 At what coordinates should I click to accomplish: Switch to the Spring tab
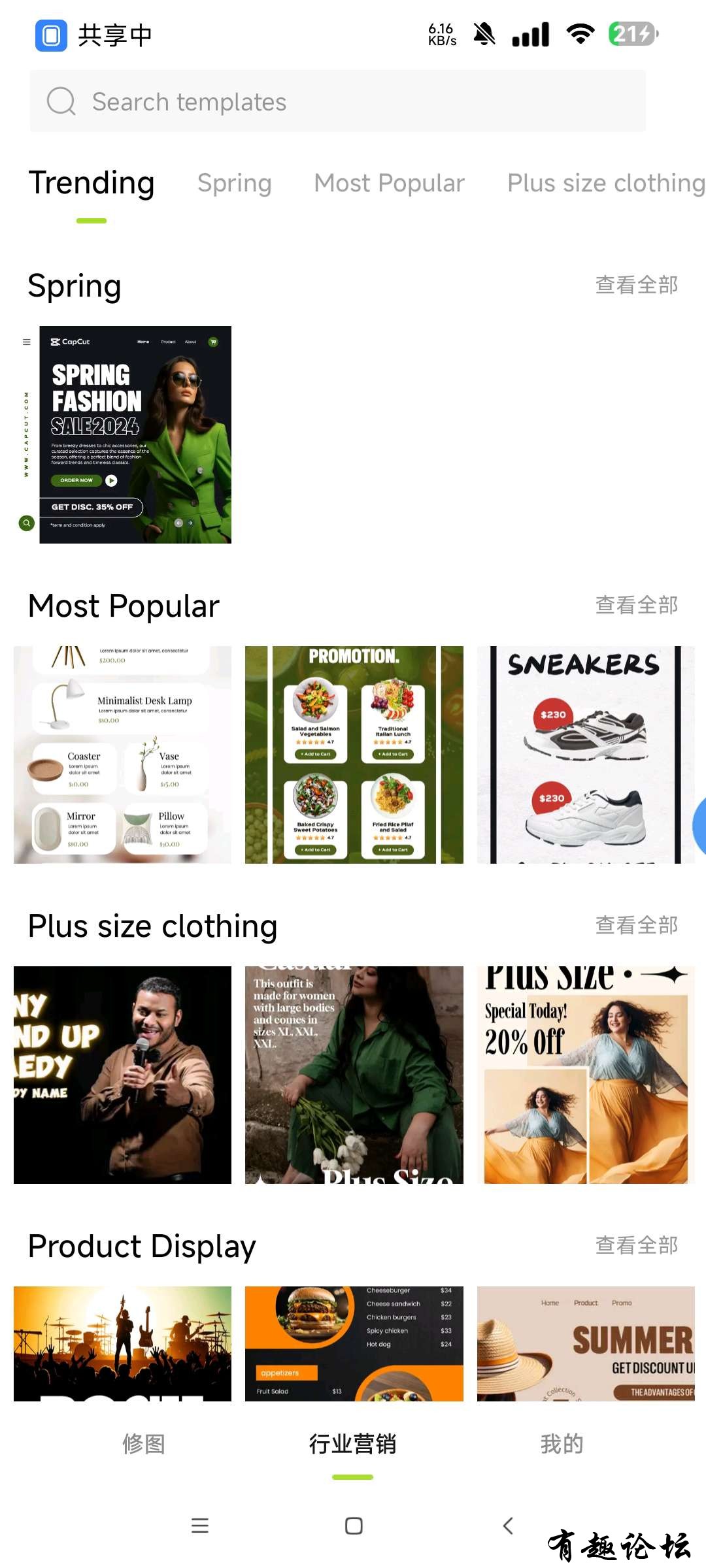click(x=234, y=184)
